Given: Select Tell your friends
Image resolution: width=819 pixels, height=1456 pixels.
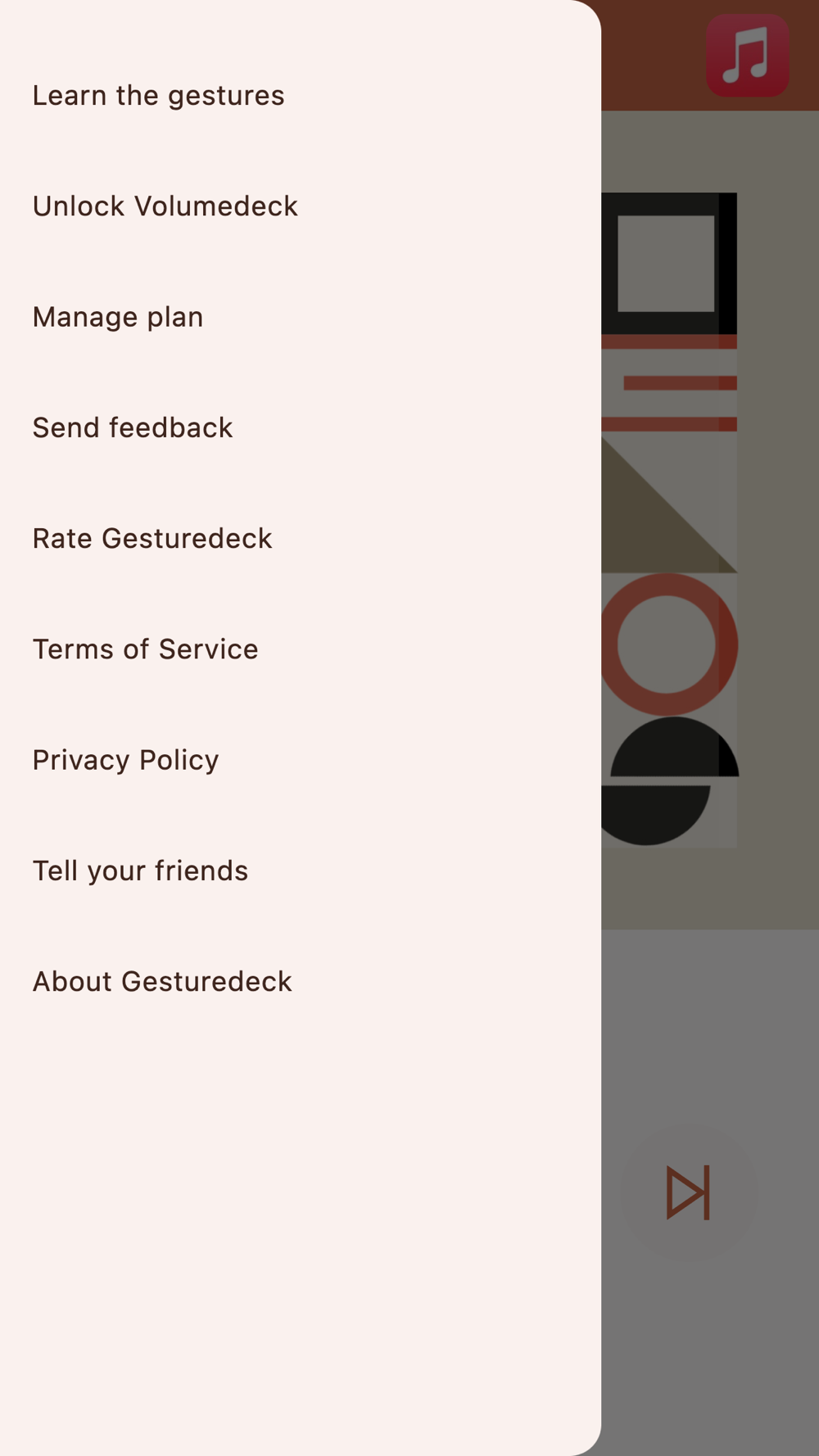Looking at the screenshot, I should (301, 870).
